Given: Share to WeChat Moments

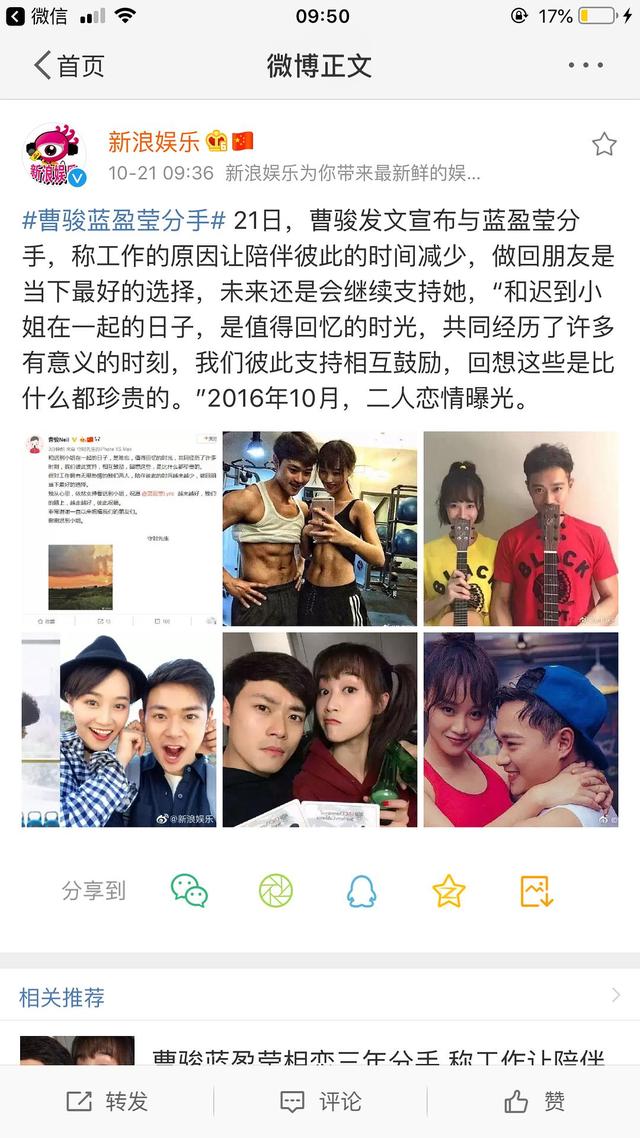Looking at the screenshot, I should tap(276, 890).
